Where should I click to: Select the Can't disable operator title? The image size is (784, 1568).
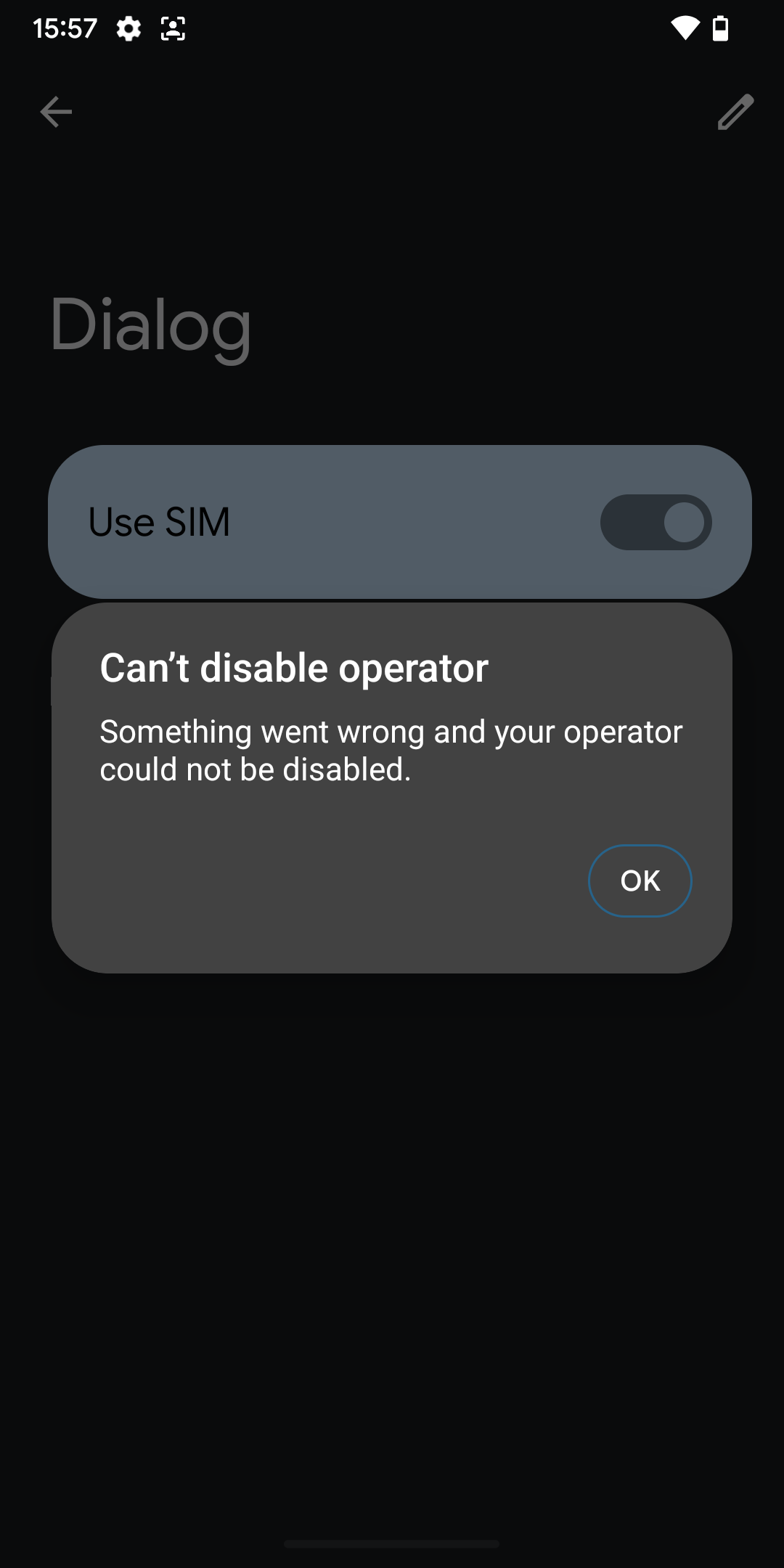tap(295, 668)
